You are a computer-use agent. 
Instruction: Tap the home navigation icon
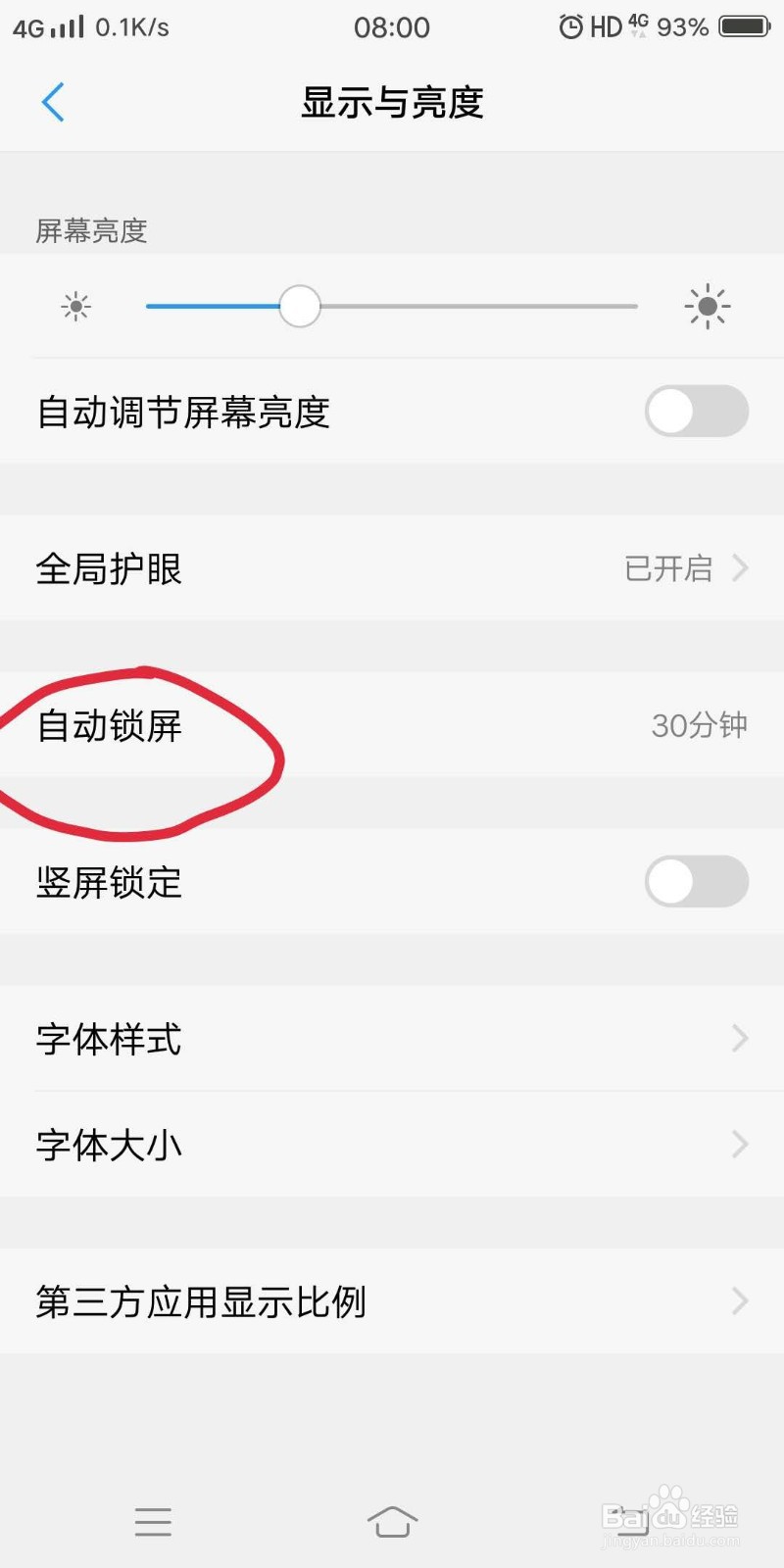coord(392,1522)
